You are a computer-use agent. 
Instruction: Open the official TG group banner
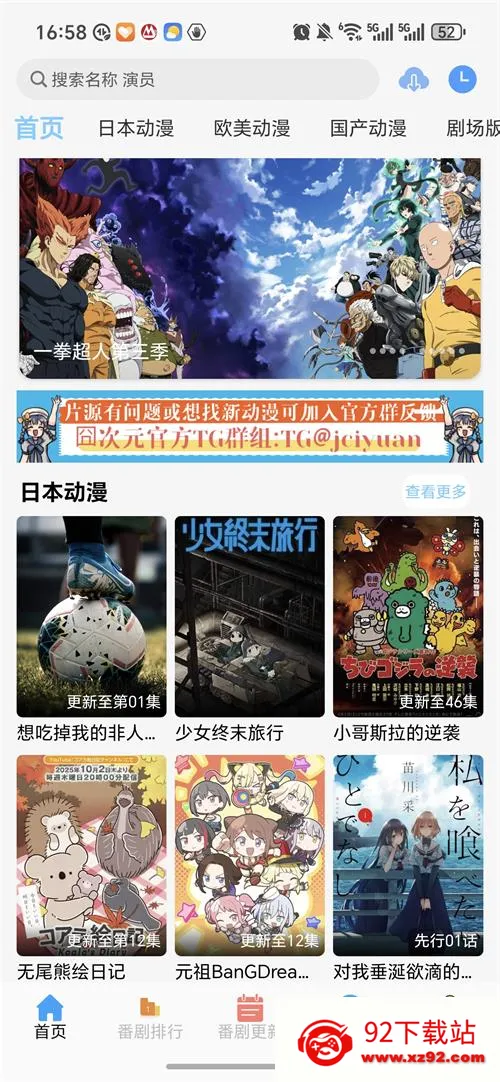click(250, 426)
